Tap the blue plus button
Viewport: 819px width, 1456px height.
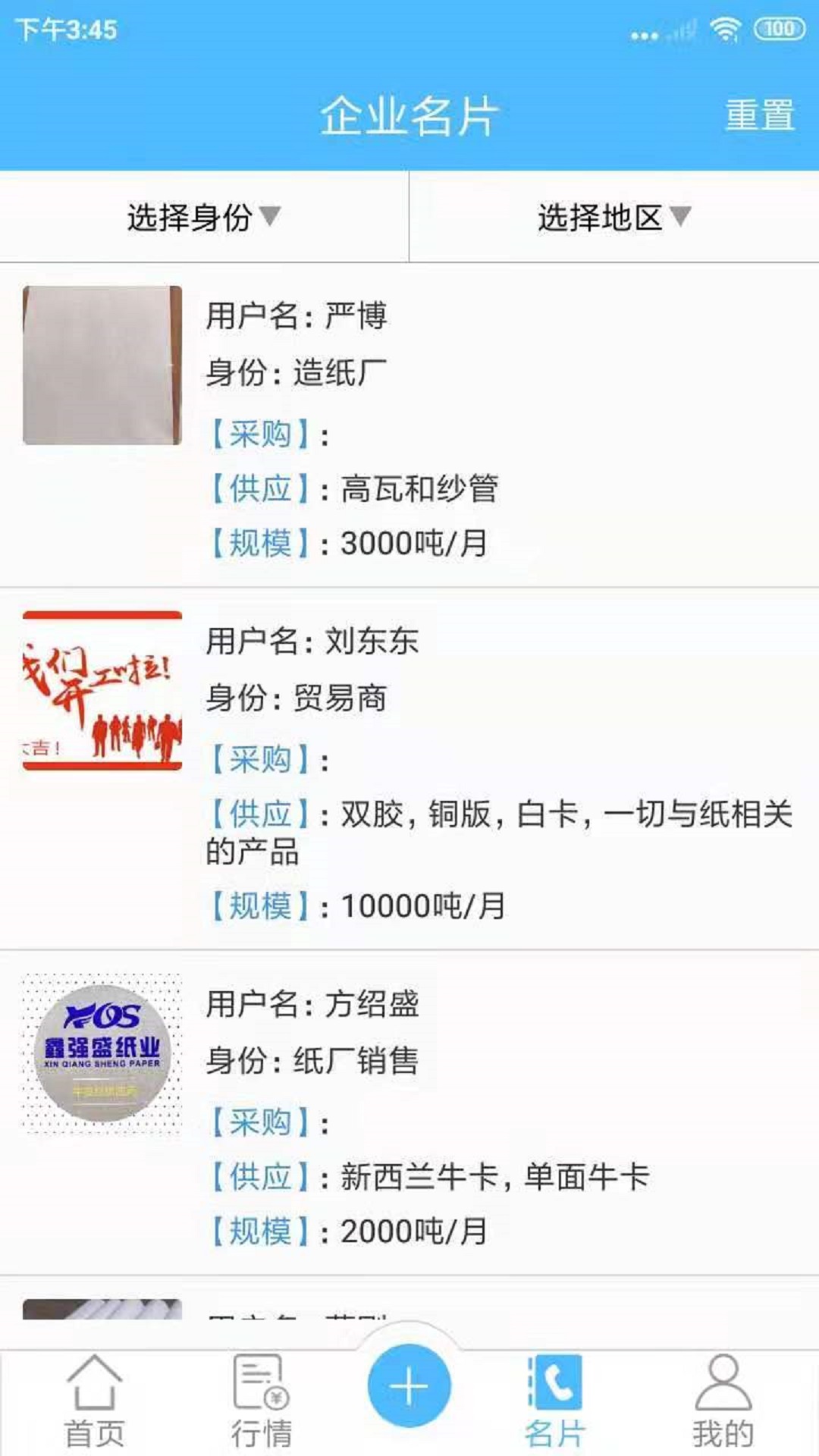pyautogui.click(x=409, y=1385)
